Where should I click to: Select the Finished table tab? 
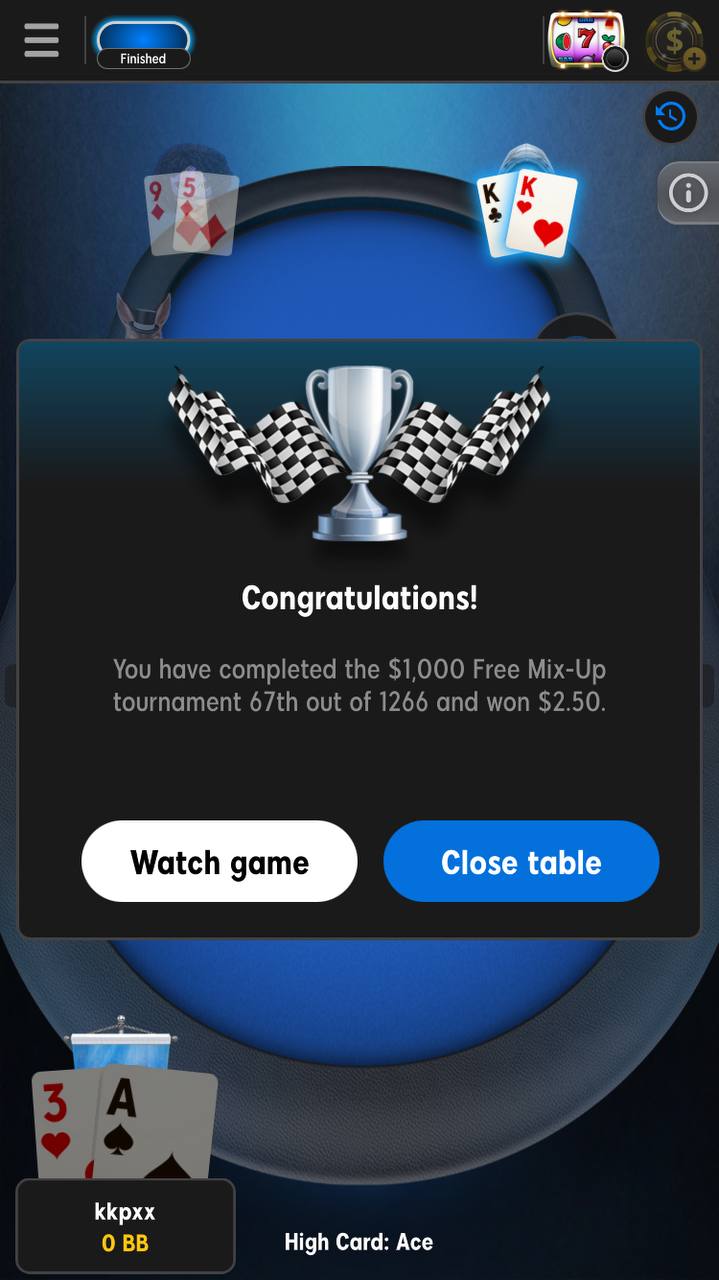[x=143, y=44]
